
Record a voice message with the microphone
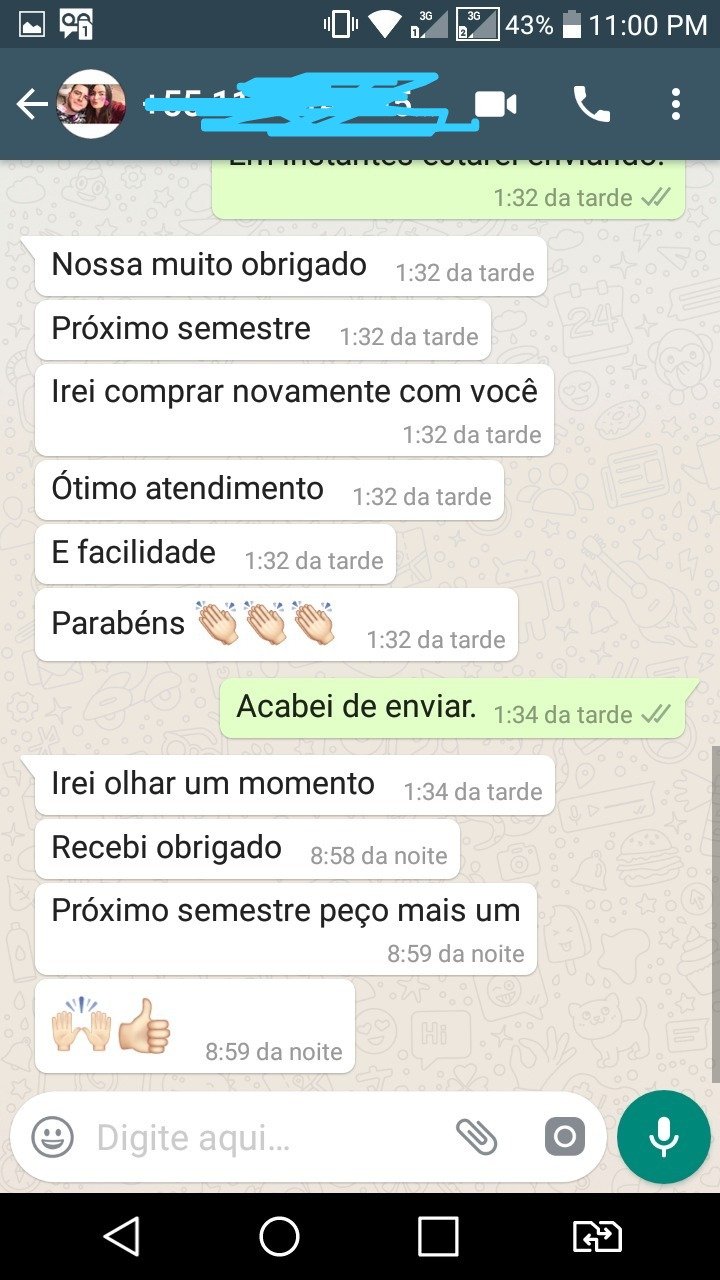pos(663,1137)
